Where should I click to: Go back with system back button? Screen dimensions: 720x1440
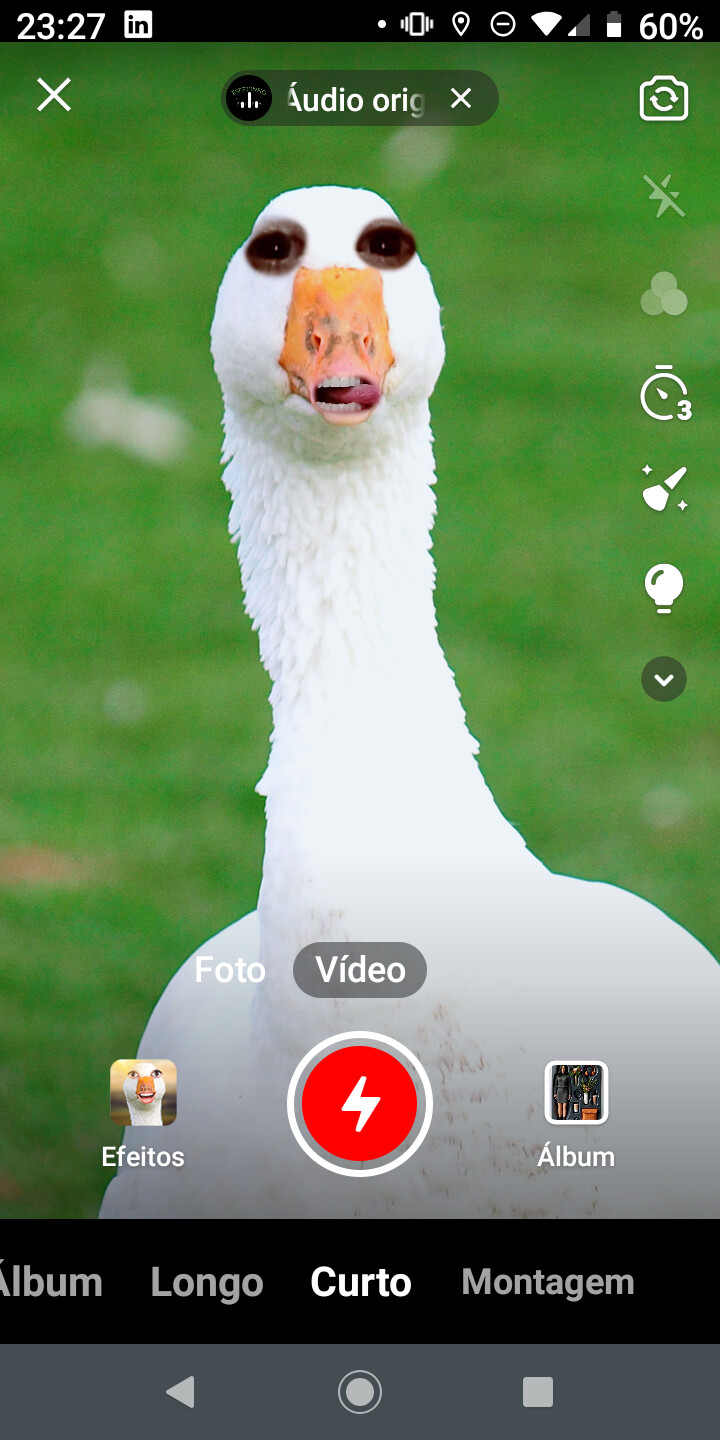coord(180,1392)
